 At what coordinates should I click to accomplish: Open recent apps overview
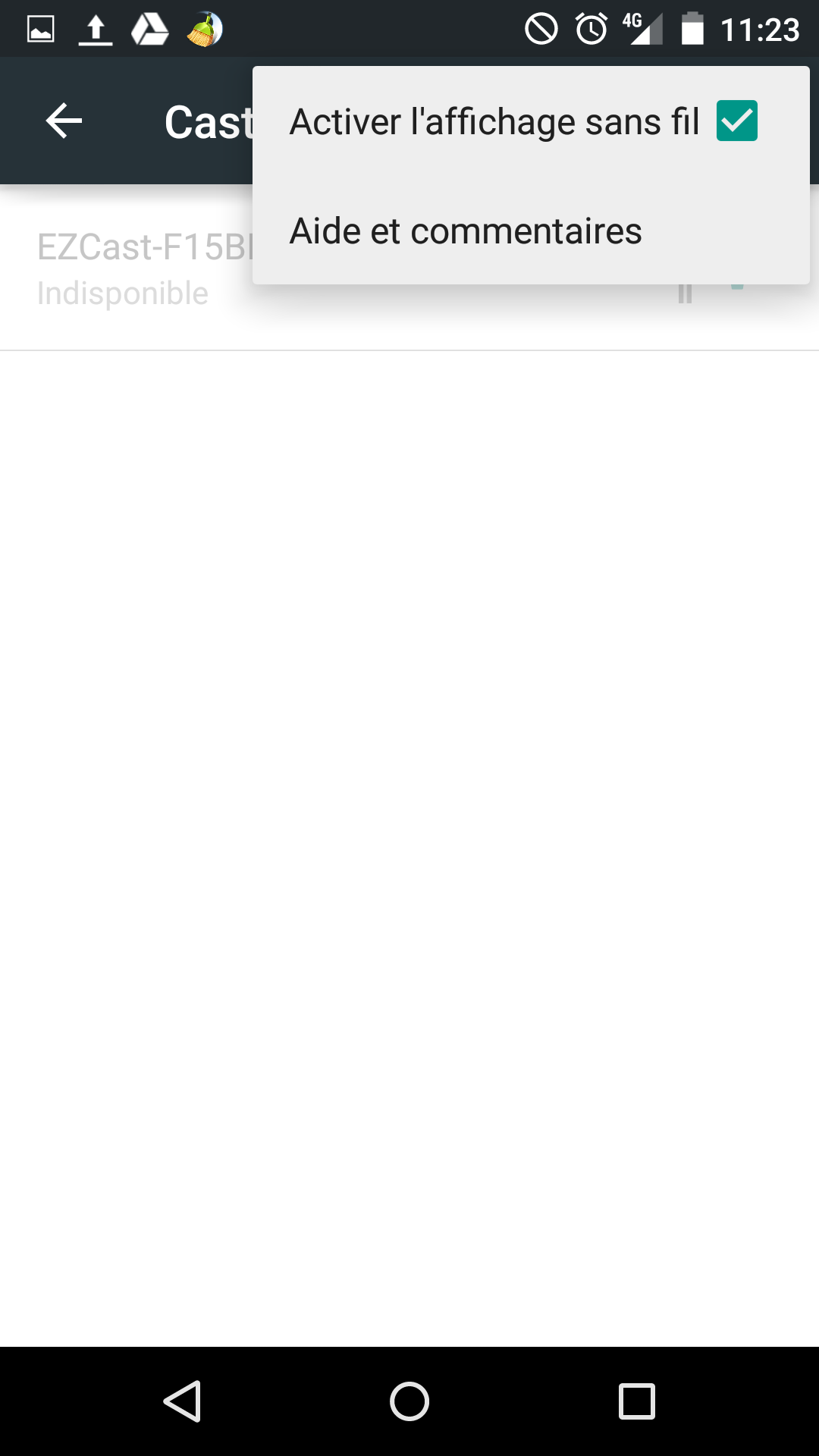[637, 1401]
